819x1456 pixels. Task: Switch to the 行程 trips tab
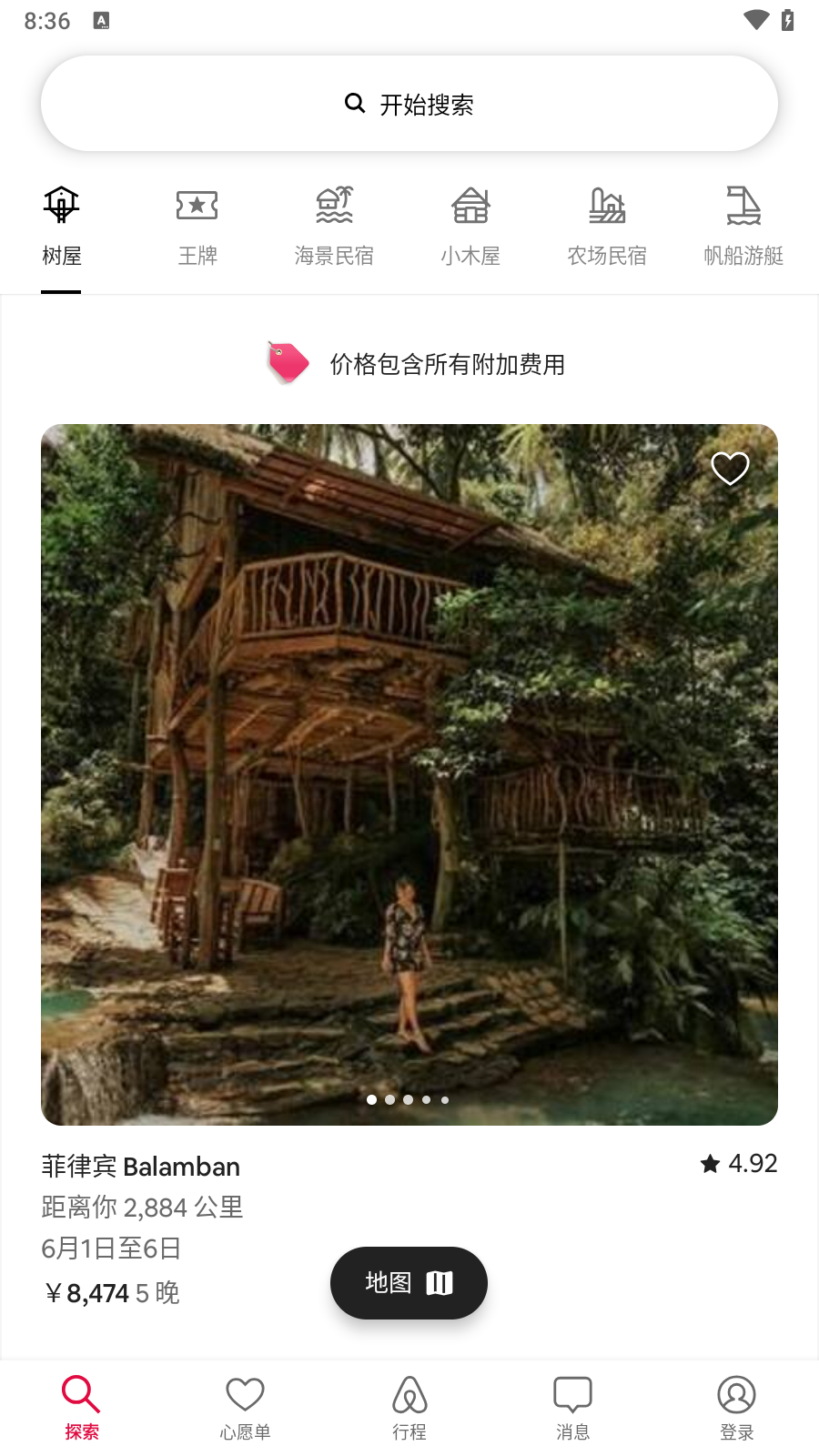(x=409, y=1406)
